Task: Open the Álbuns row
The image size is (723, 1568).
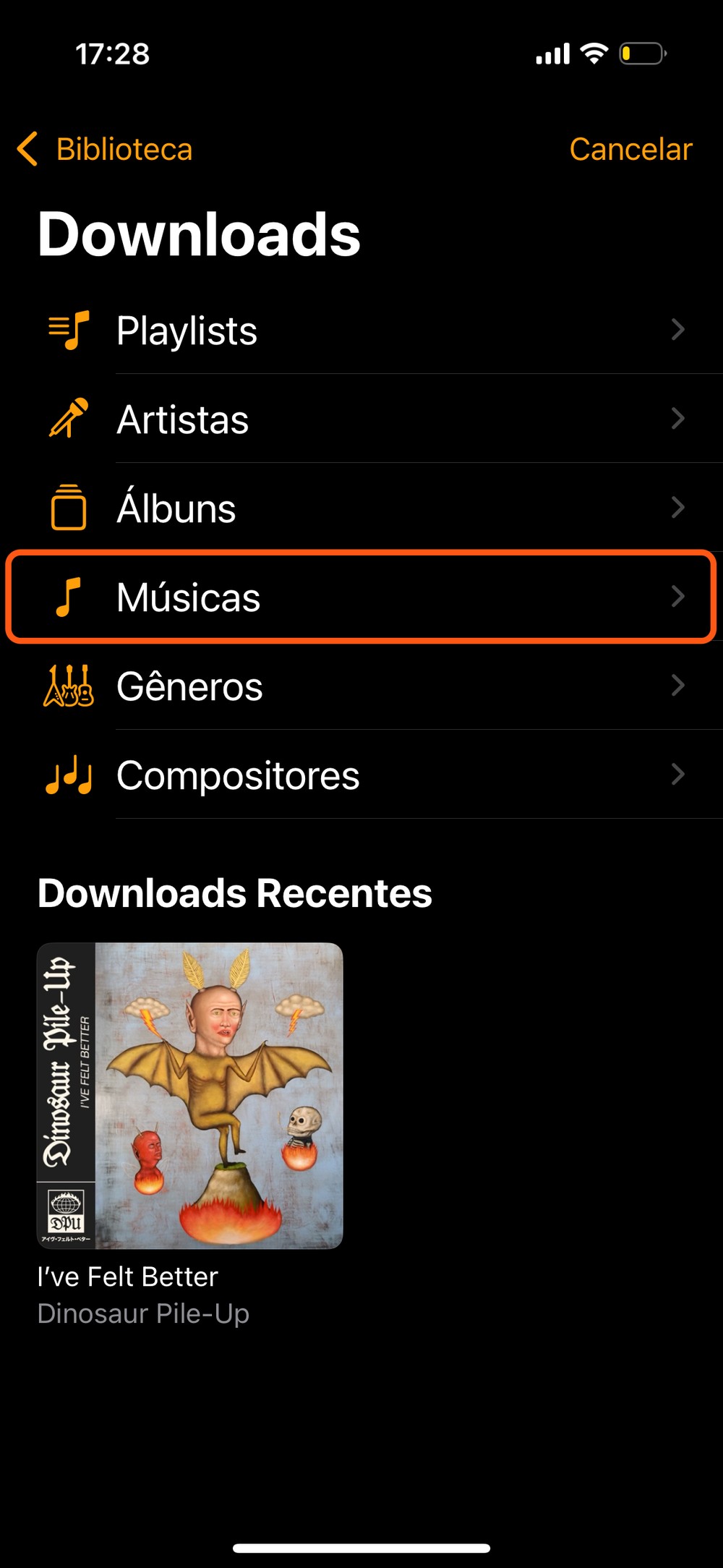Action: pos(361,508)
